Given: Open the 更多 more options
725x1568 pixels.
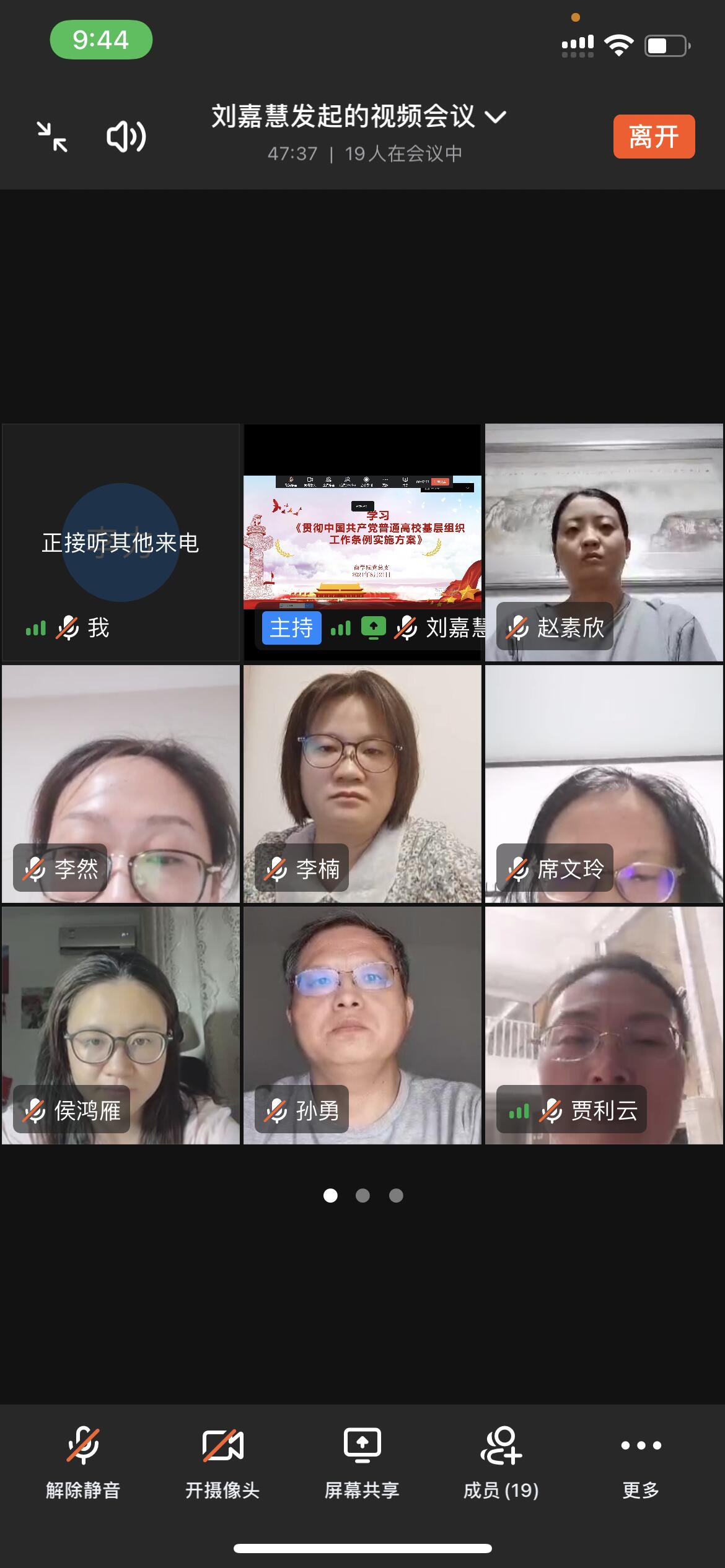Looking at the screenshot, I should pyautogui.click(x=641, y=1463).
